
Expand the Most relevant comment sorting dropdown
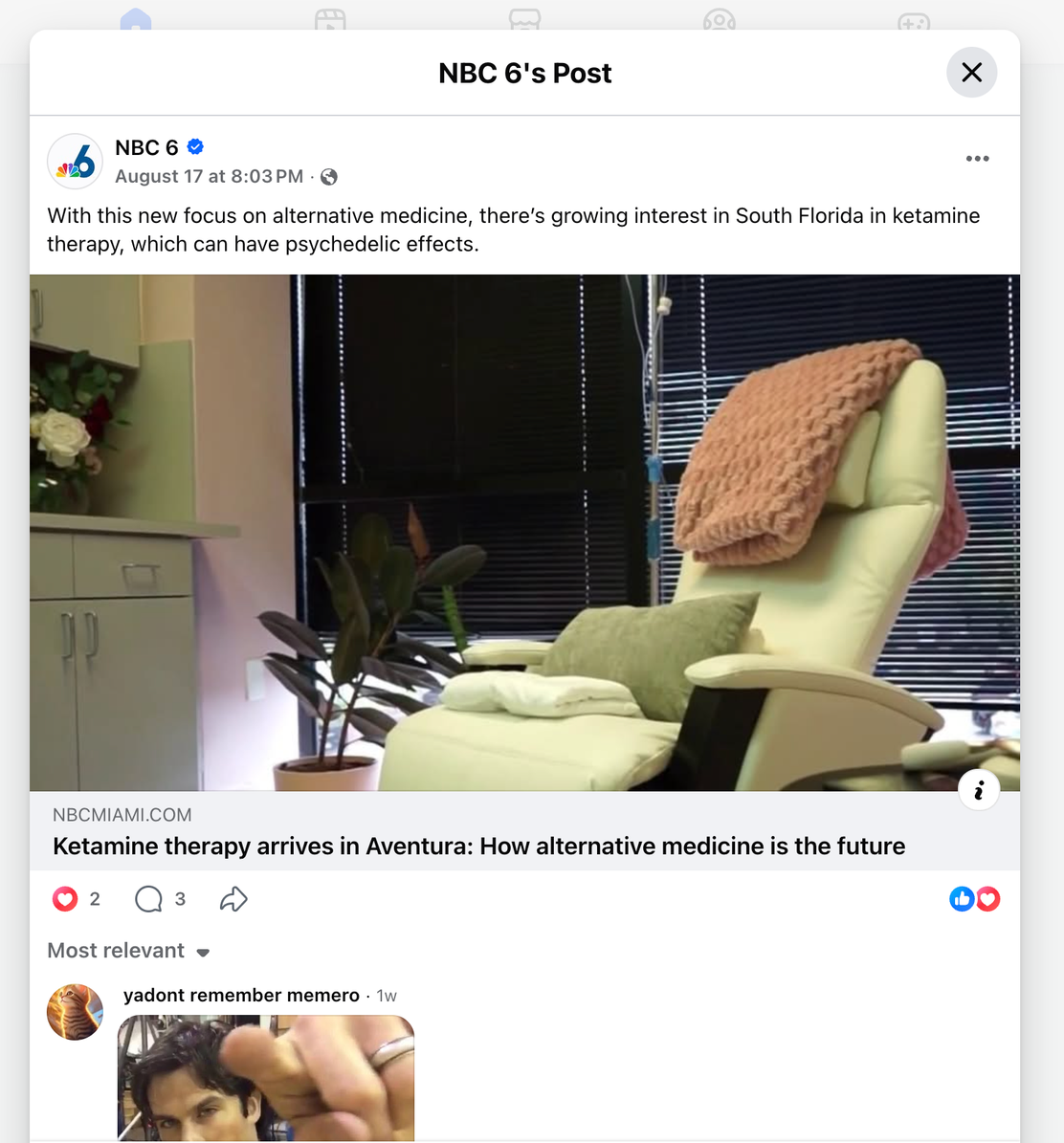pyautogui.click(x=129, y=951)
